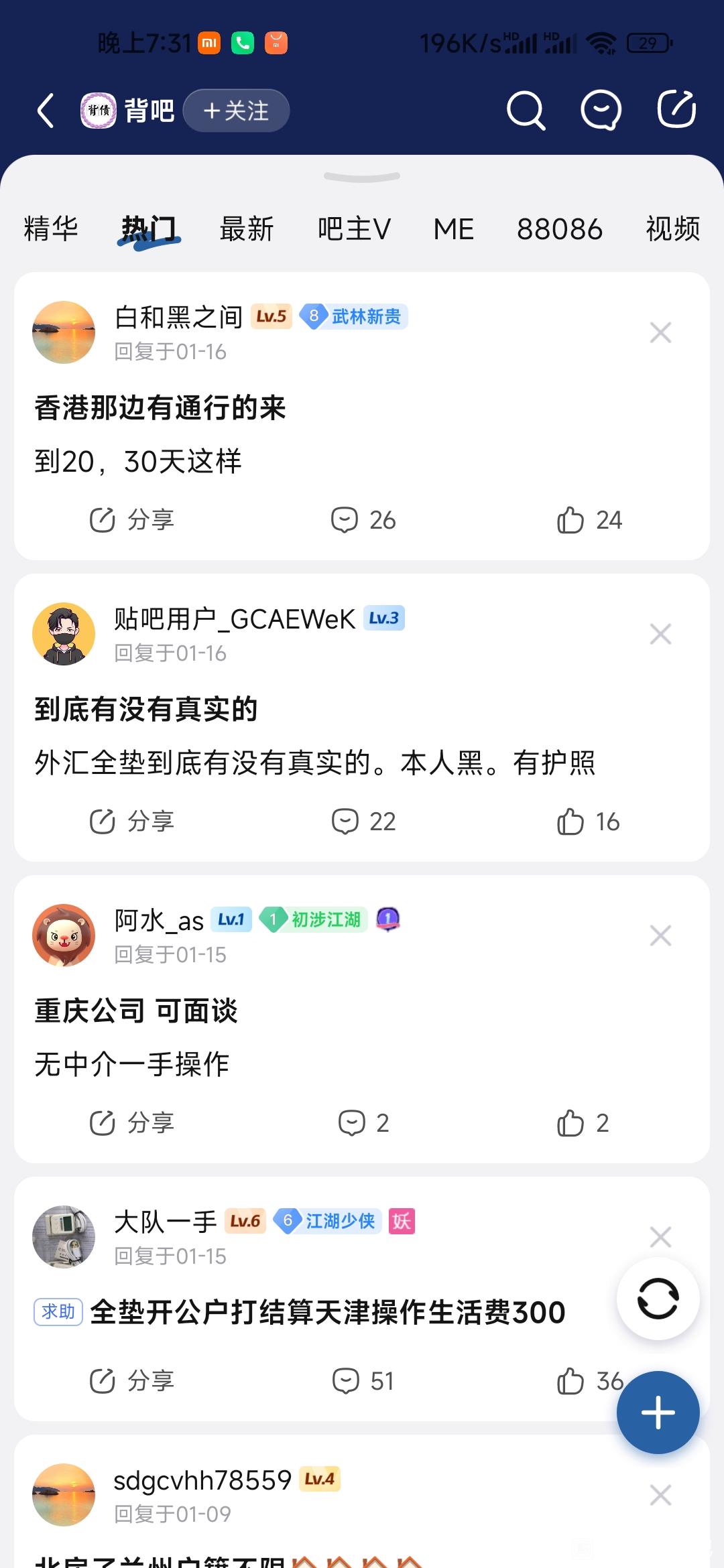This screenshot has height=1568, width=724.
Task: Open the 吧主V tab
Action: click(354, 229)
